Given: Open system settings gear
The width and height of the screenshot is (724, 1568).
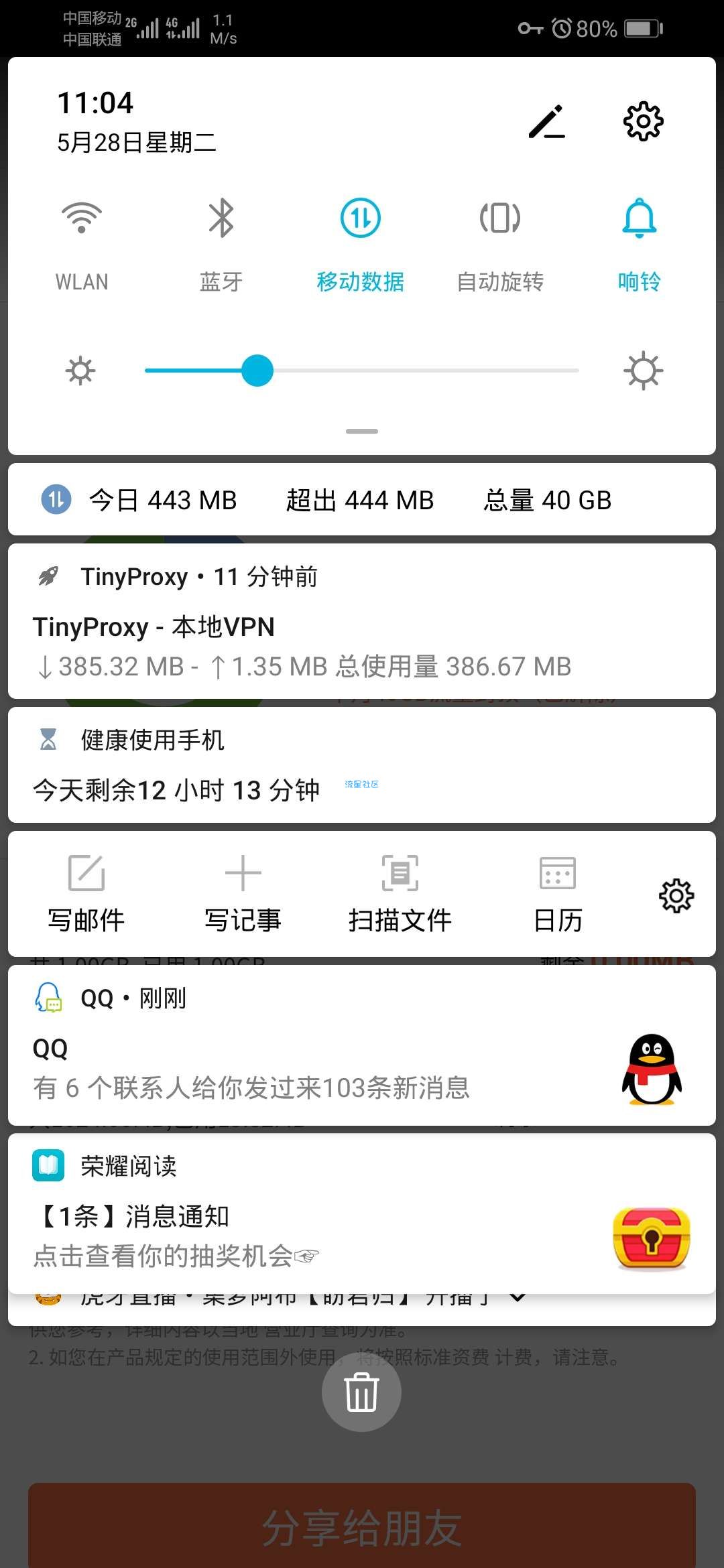Looking at the screenshot, I should pyautogui.click(x=643, y=121).
